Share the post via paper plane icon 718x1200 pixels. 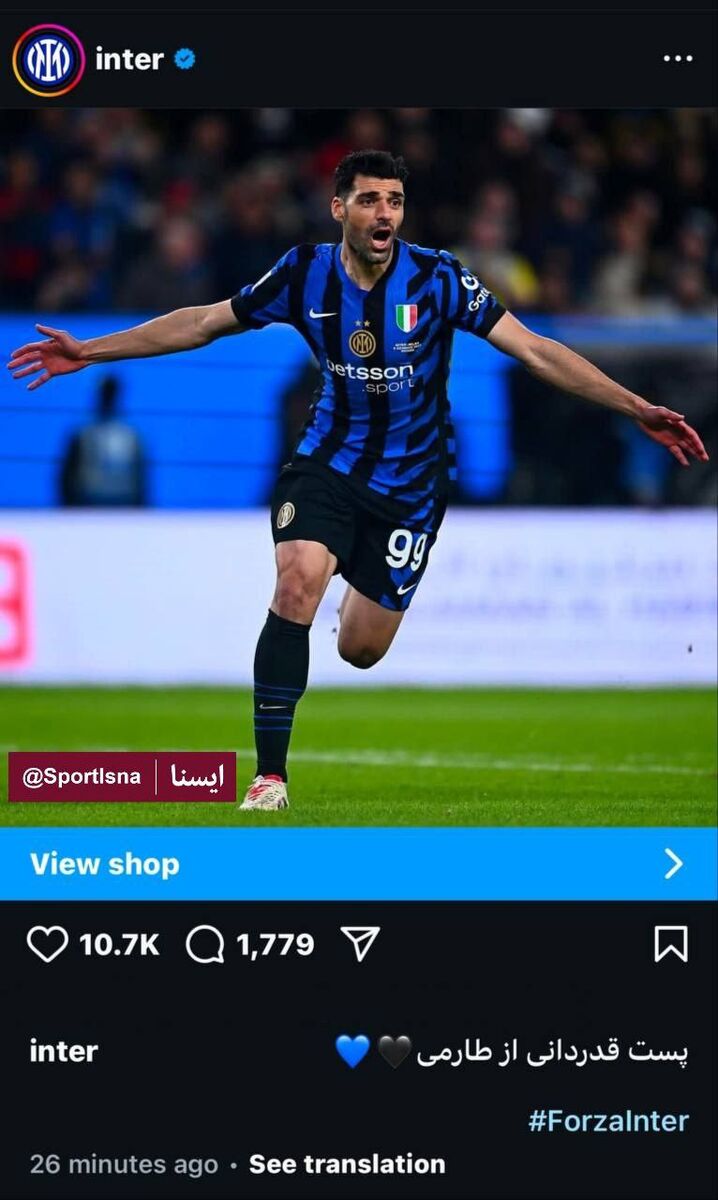[360, 943]
